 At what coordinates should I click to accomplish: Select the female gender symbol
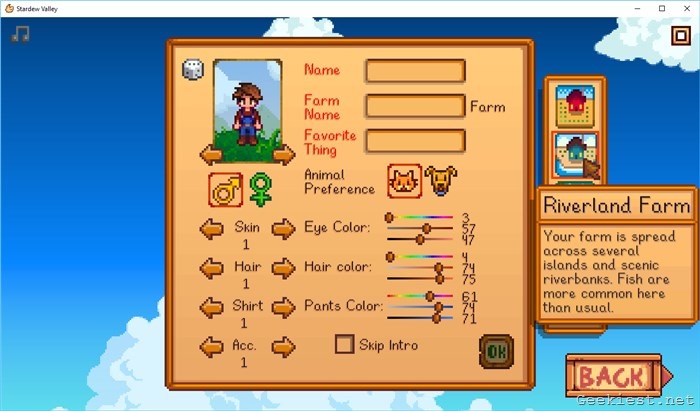pyautogui.click(x=261, y=188)
